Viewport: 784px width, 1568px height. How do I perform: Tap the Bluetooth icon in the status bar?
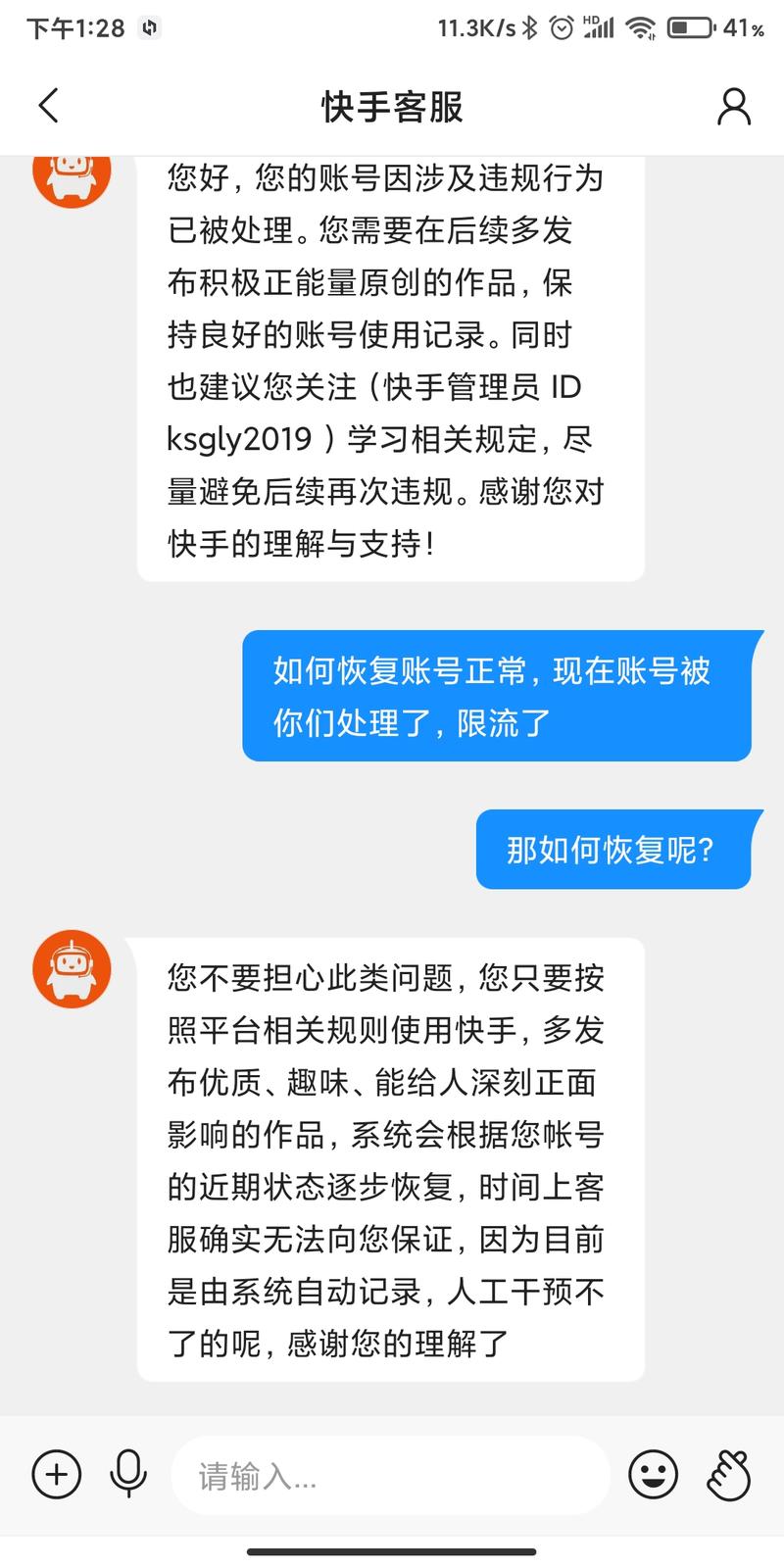(528, 28)
